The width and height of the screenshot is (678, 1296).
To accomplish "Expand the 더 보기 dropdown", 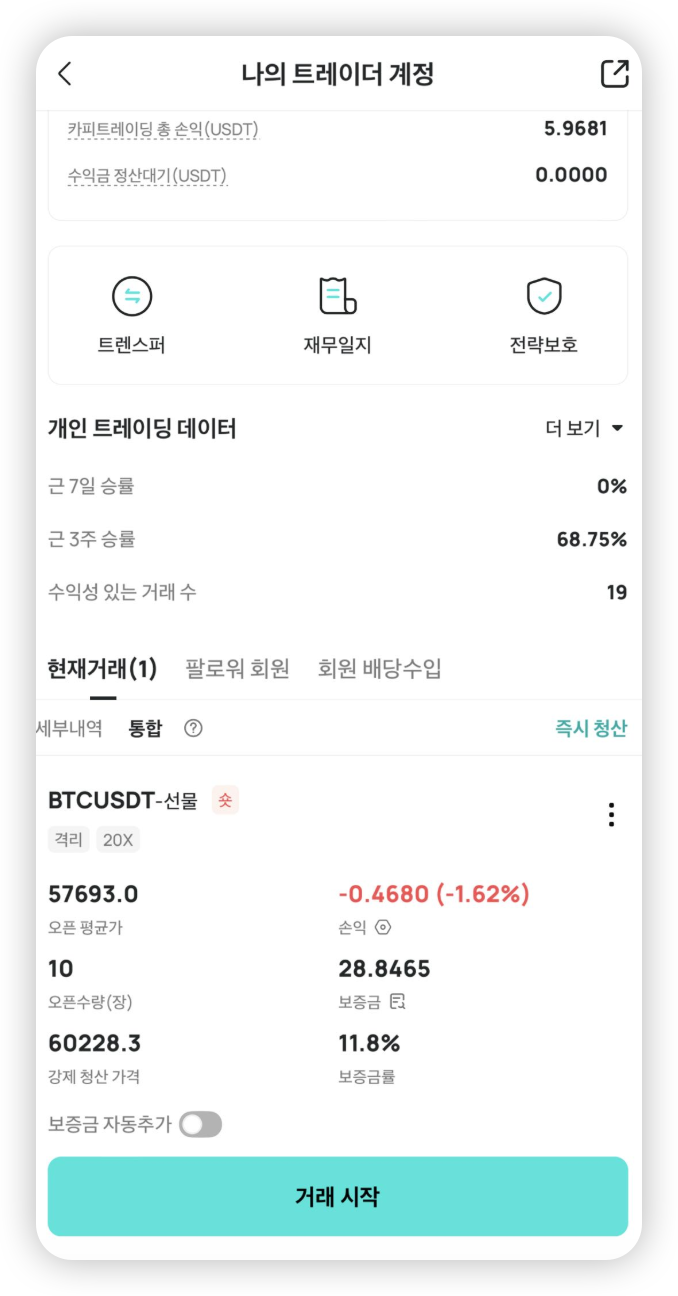I will 584,428.
